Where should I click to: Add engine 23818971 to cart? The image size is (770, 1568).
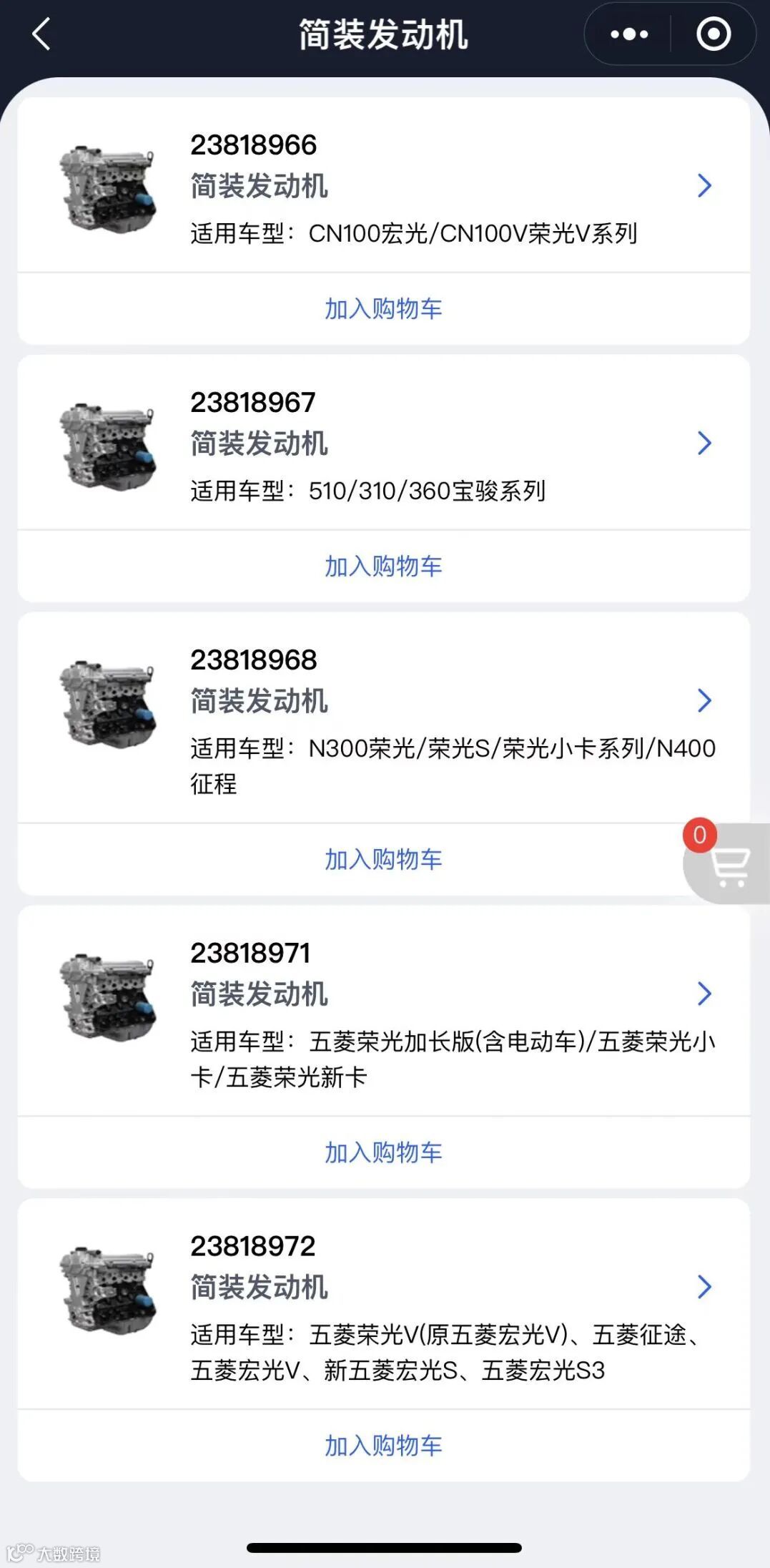click(x=383, y=1153)
